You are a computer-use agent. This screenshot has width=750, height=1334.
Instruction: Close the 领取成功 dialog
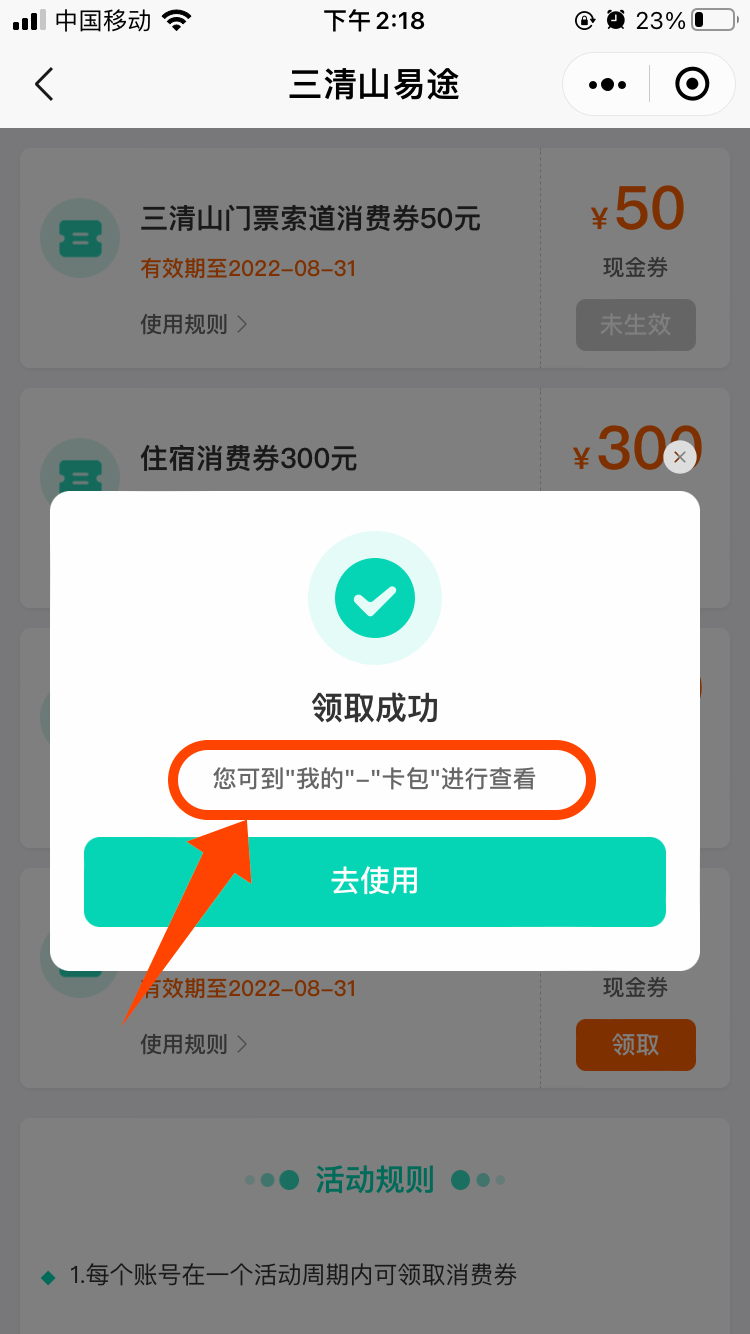click(x=679, y=458)
